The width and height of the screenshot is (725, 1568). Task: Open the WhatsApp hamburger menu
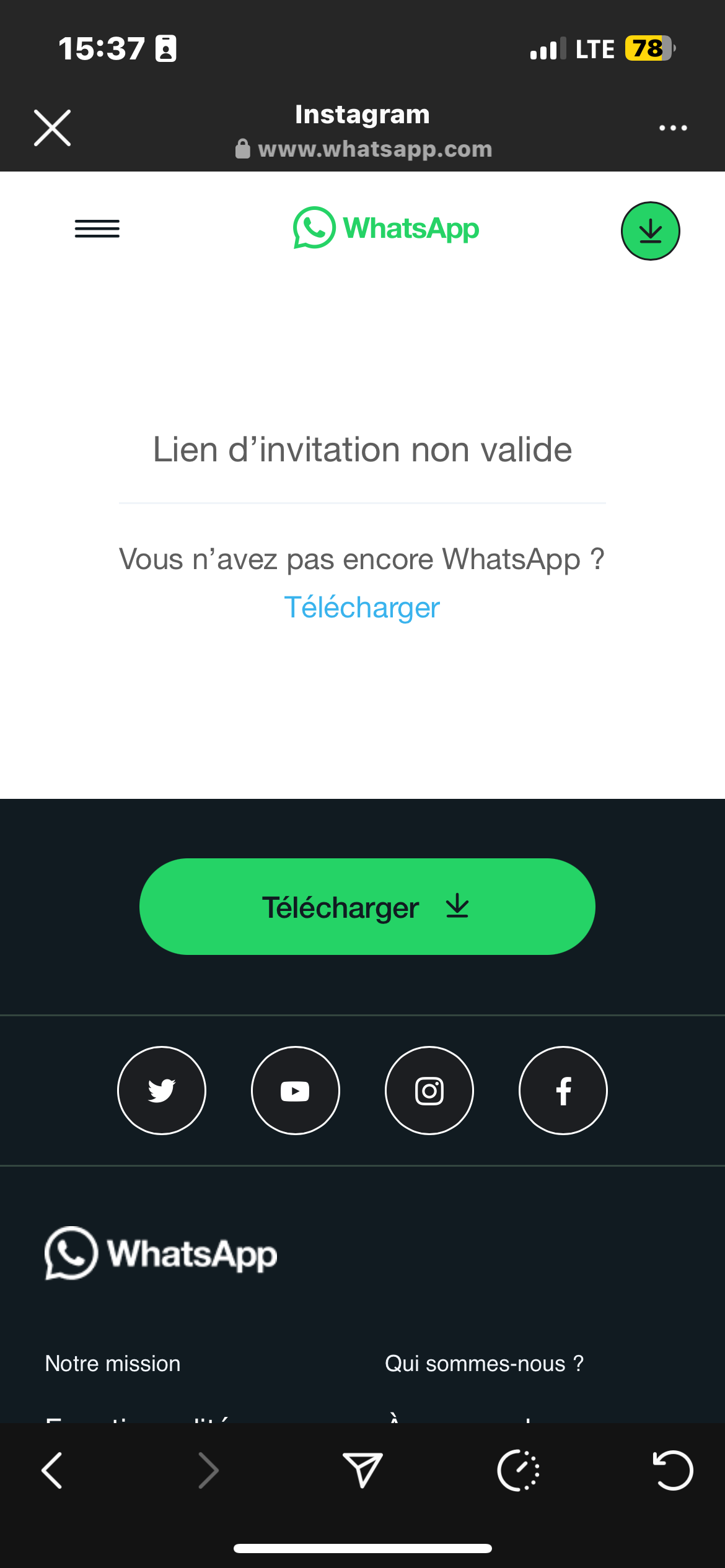(97, 229)
